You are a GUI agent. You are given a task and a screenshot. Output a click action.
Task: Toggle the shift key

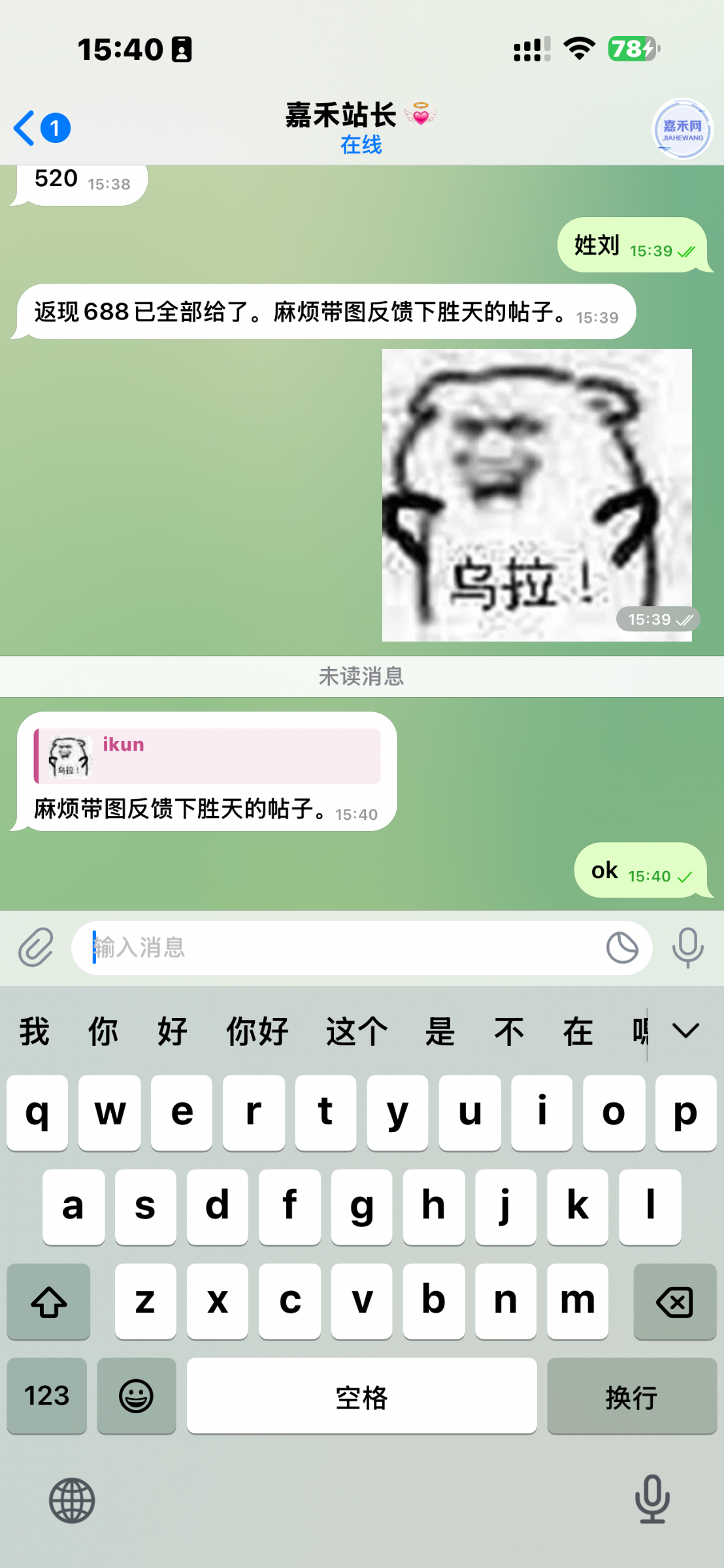pos(49,1302)
